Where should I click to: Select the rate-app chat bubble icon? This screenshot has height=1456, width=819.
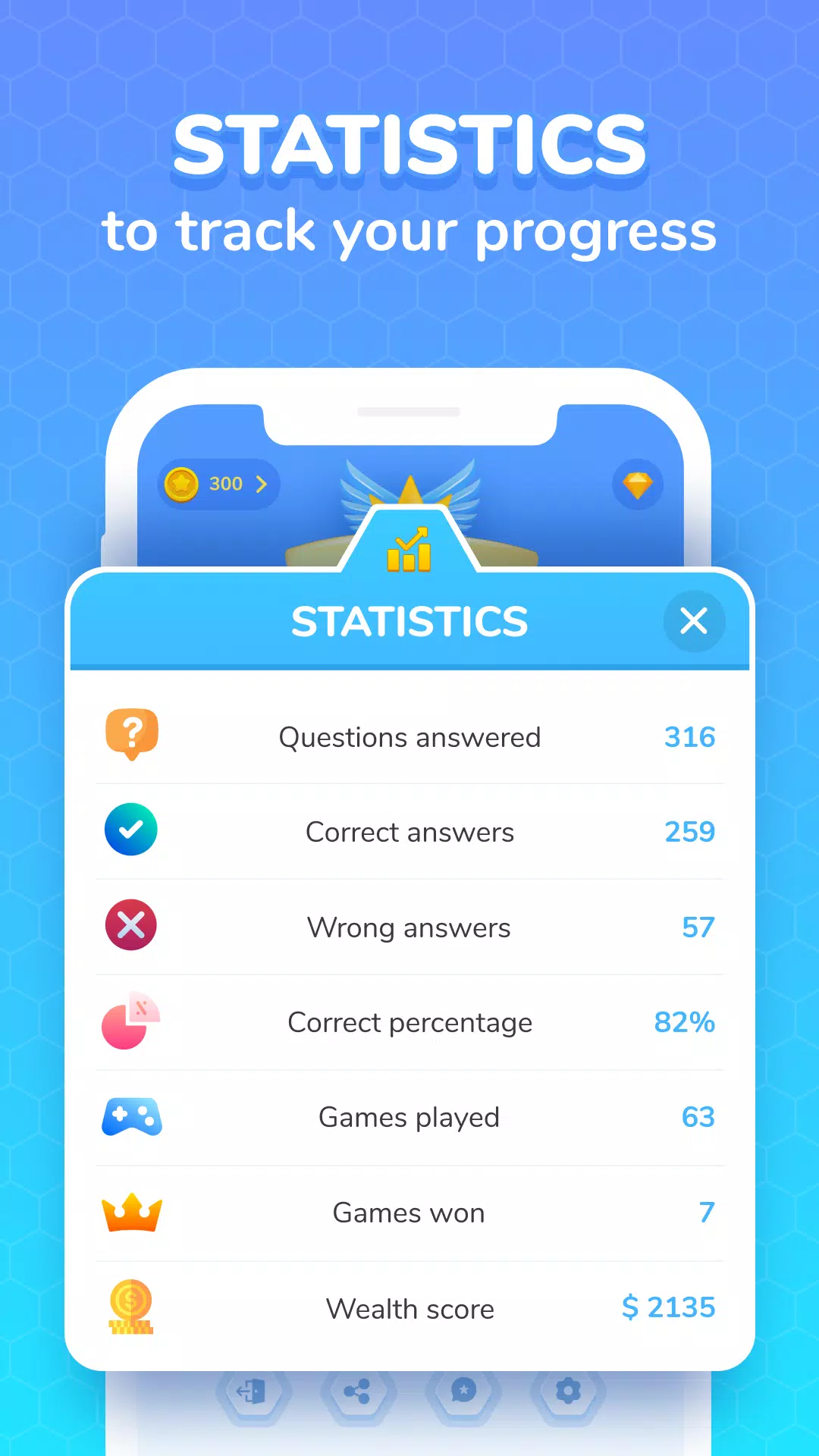point(463,1392)
